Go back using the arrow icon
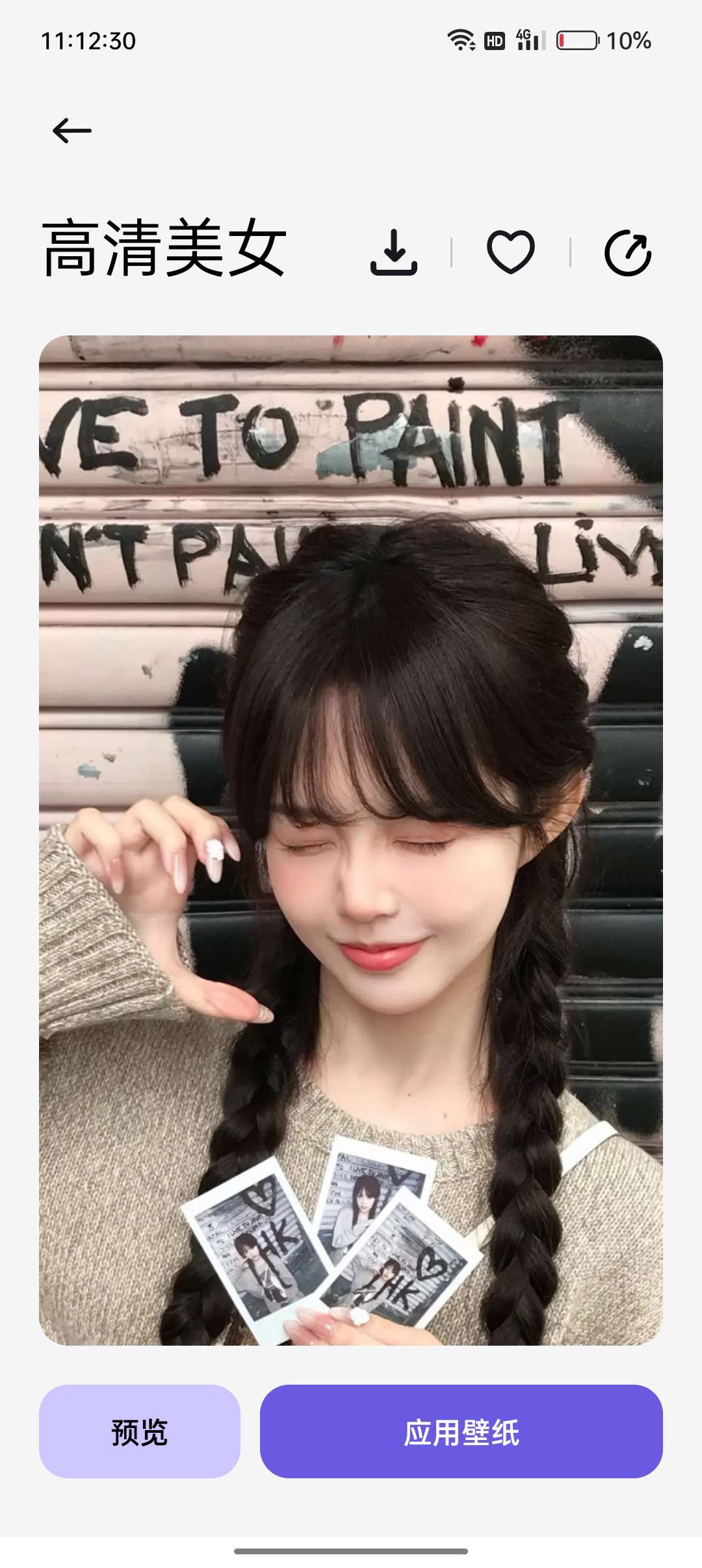702x1568 pixels. point(71,131)
